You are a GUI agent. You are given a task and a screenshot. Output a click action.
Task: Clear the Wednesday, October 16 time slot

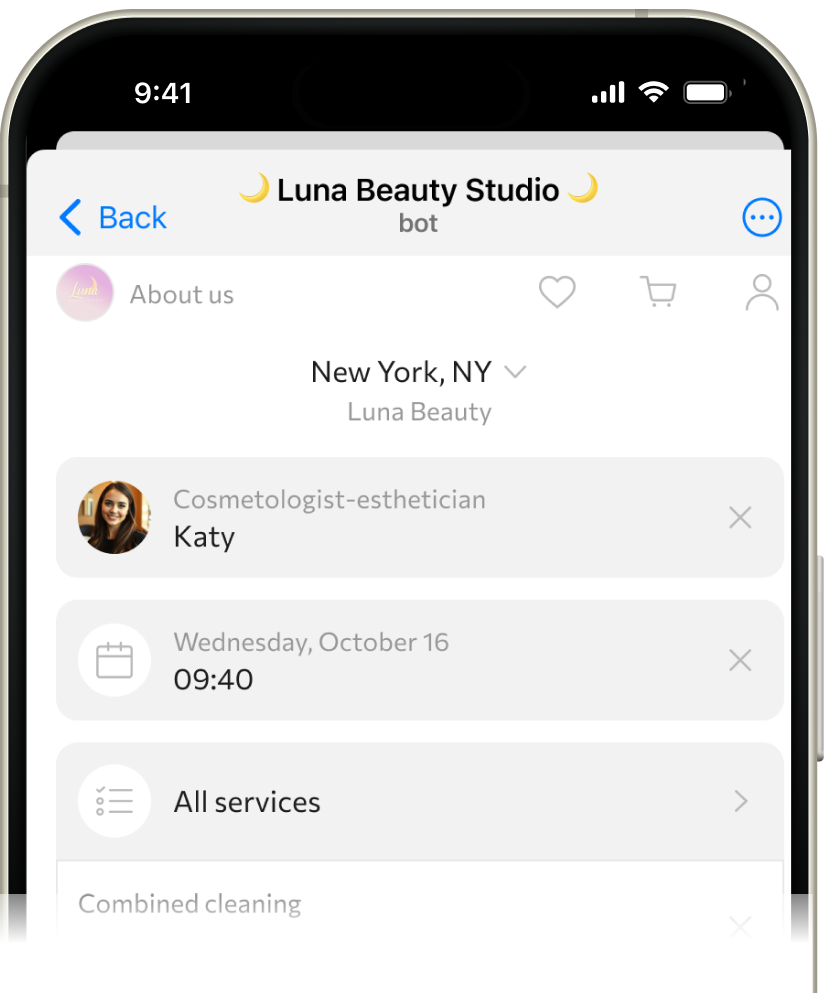pyautogui.click(x=740, y=660)
